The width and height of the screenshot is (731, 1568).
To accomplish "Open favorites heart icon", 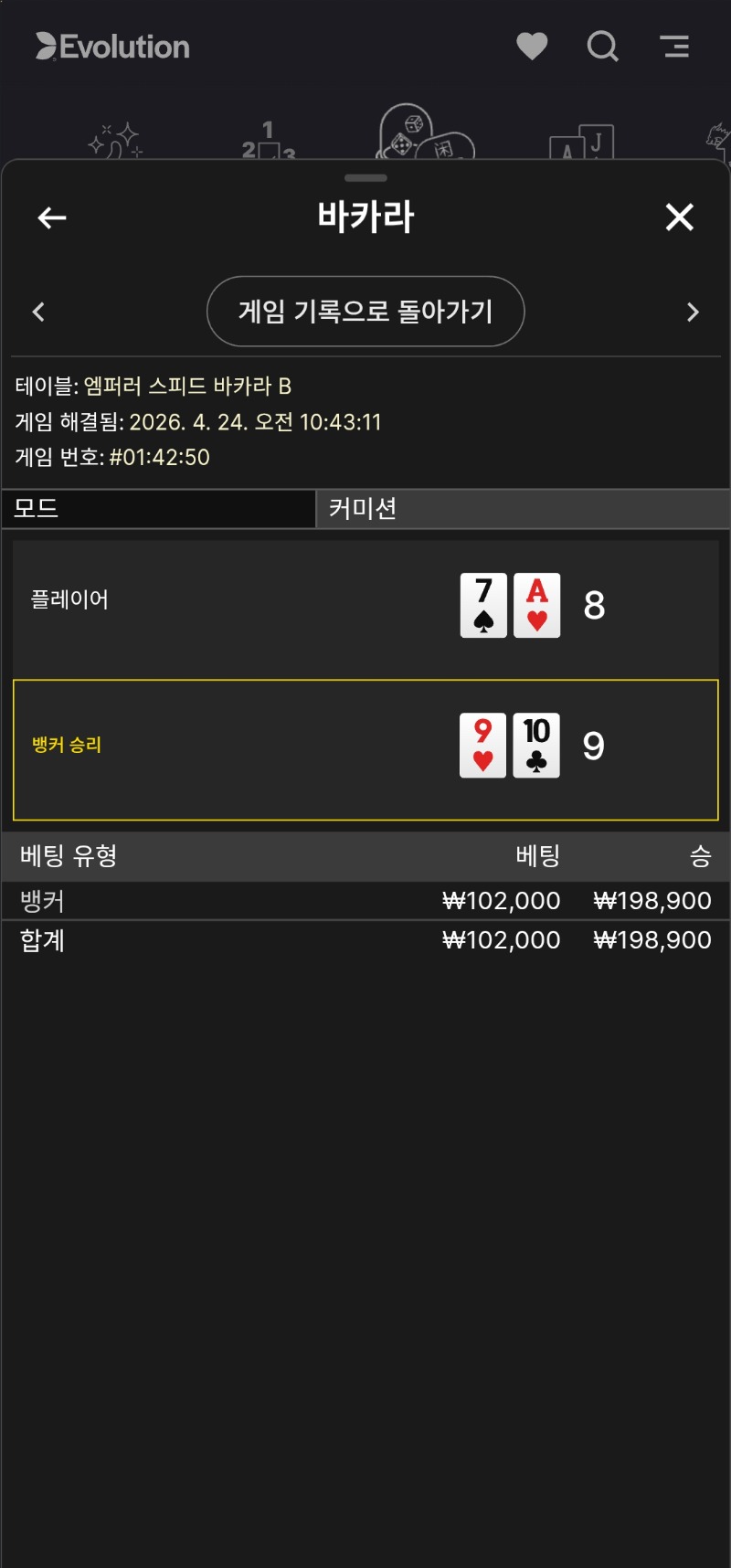I will pos(532,46).
